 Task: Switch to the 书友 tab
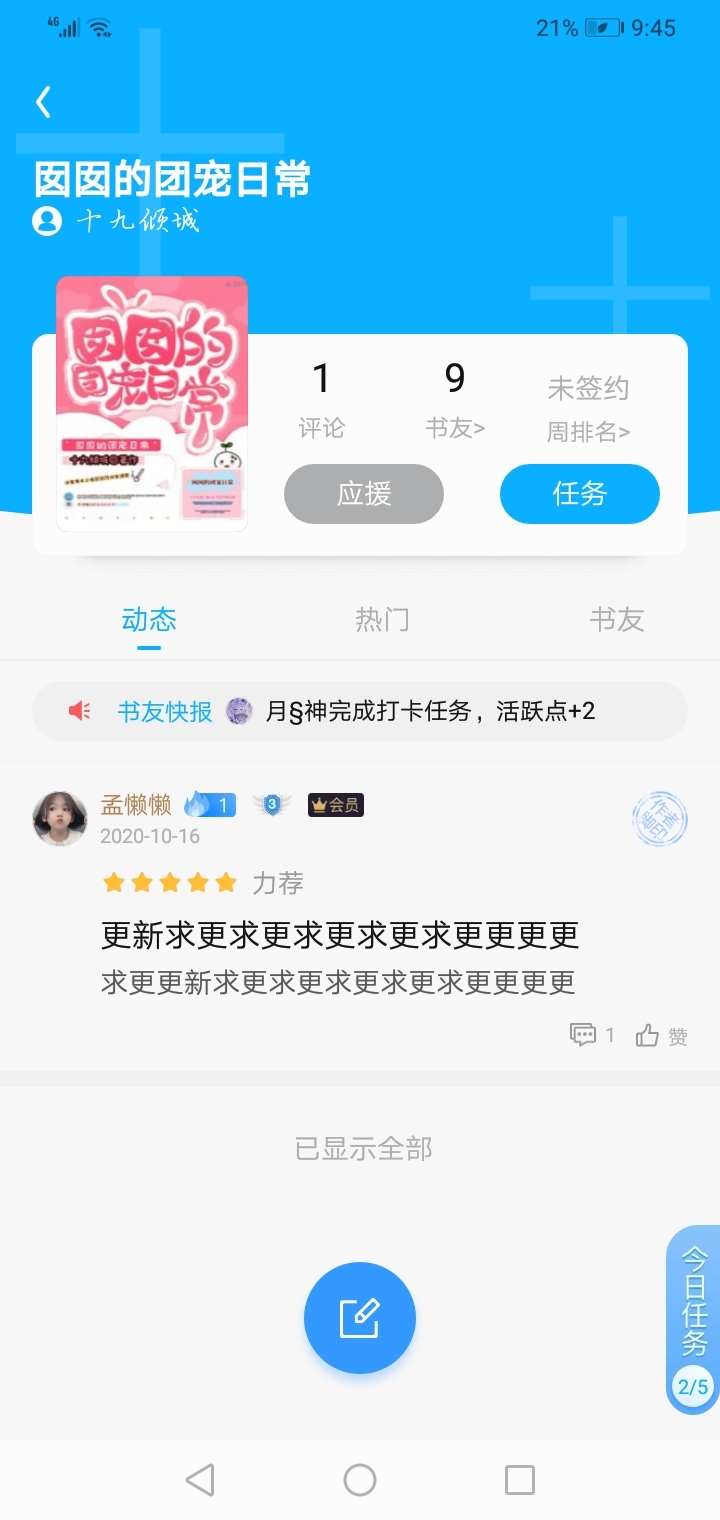[616, 620]
